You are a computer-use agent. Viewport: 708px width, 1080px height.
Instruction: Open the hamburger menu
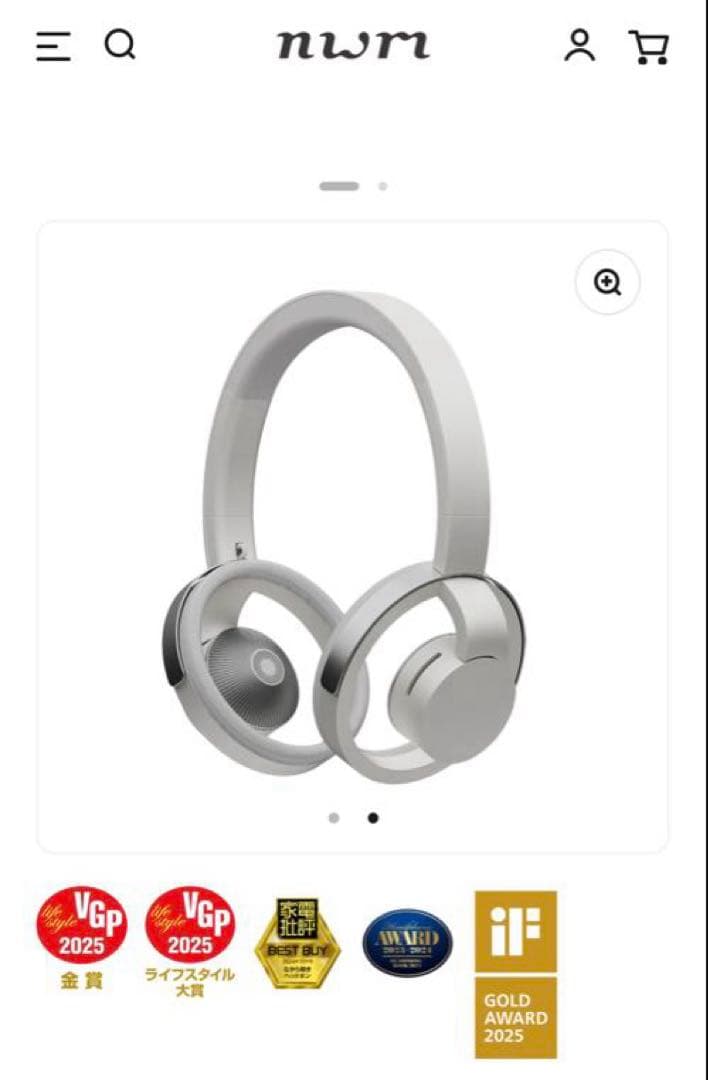click(x=53, y=46)
